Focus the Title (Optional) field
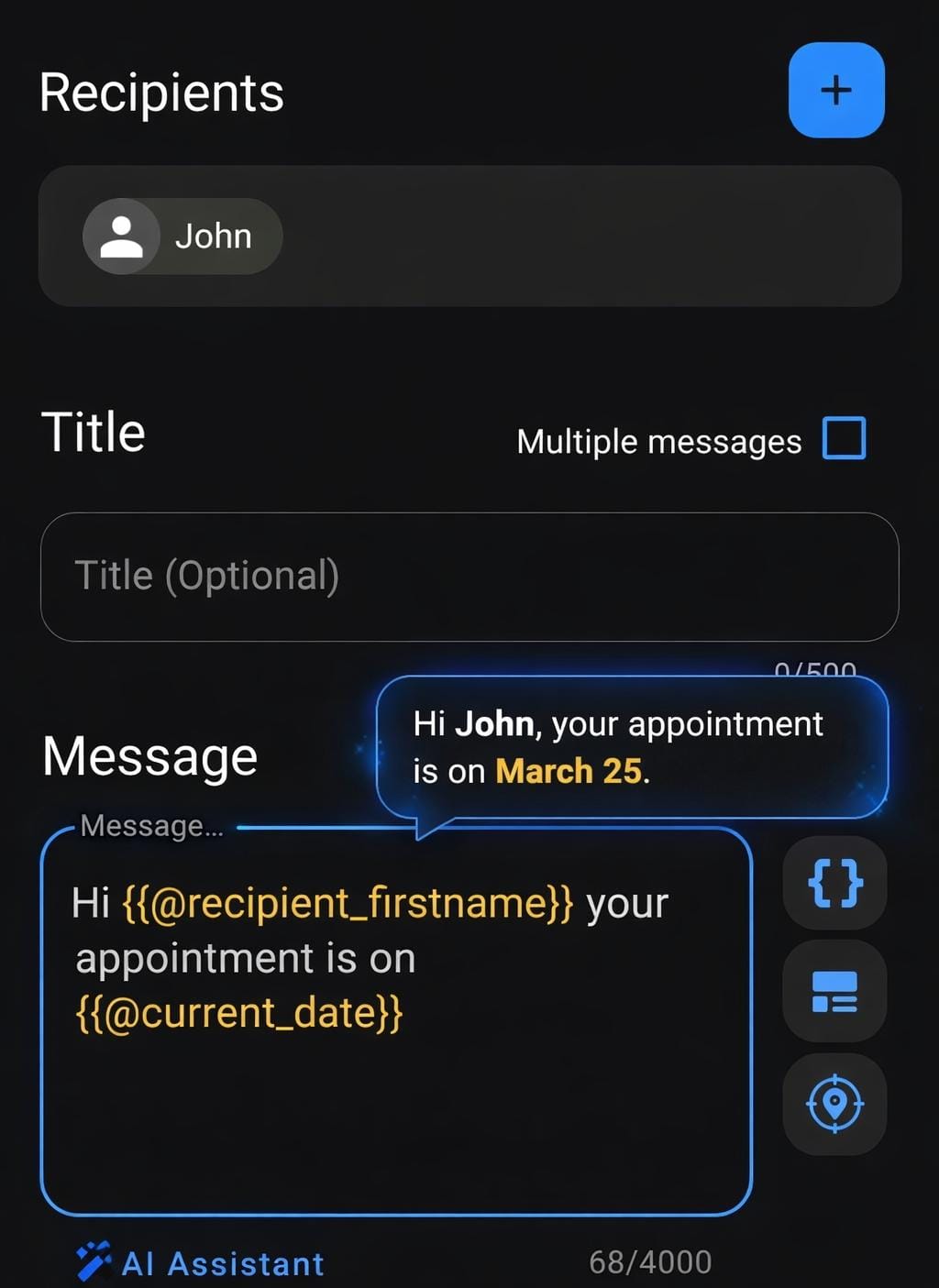The width and height of the screenshot is (939, 1288). (x=469, y=577)
